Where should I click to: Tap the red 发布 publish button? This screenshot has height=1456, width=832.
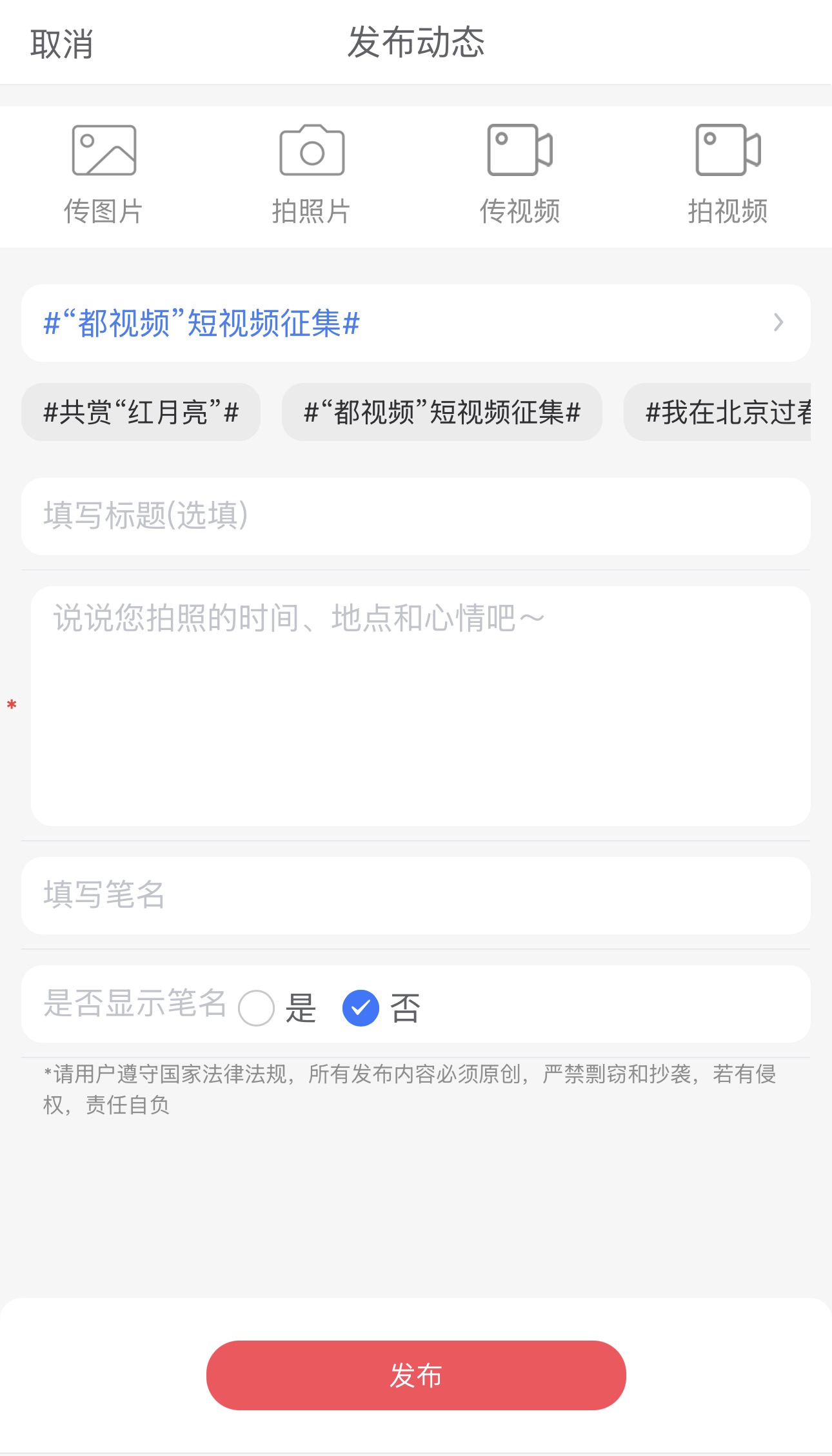tap(416, 1375)
